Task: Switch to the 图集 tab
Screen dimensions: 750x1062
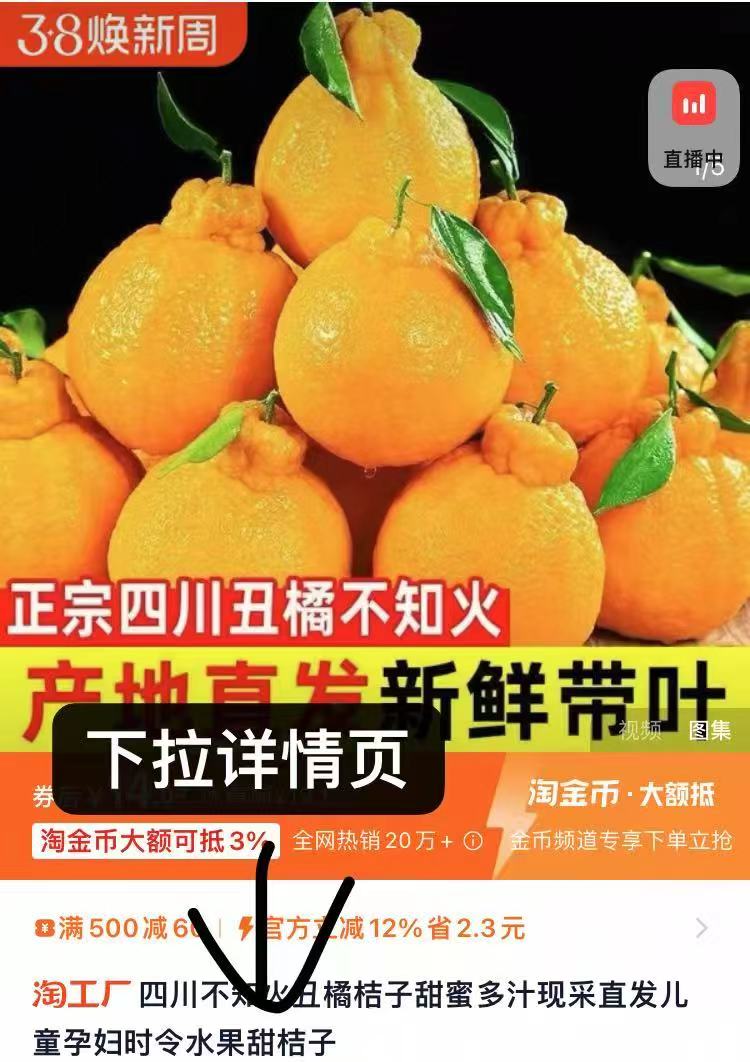Action: click(710, 731)
